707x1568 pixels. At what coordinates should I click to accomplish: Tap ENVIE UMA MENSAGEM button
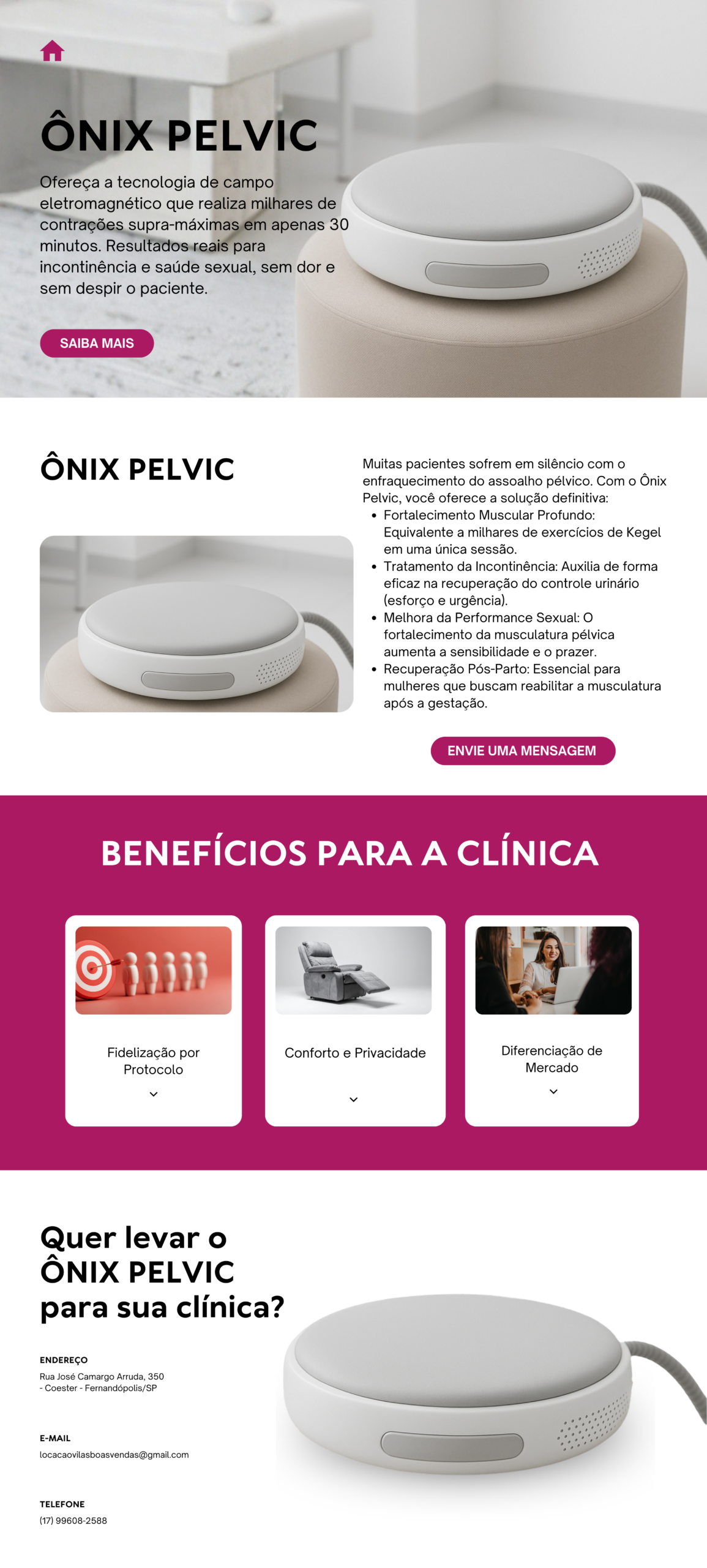pyautogui.click(x=522, y=750)
